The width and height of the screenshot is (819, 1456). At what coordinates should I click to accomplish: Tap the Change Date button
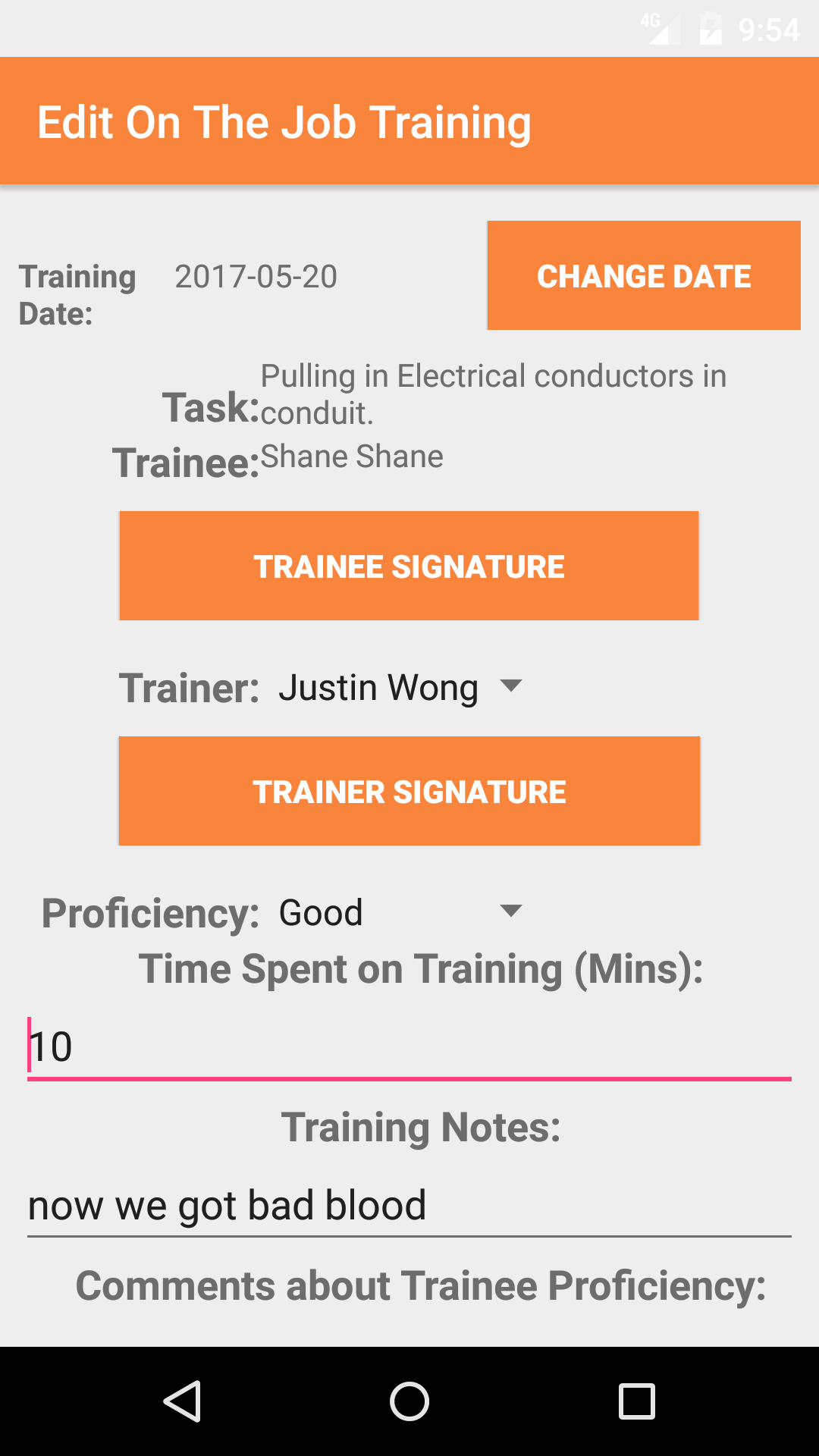tap(644, 275)
